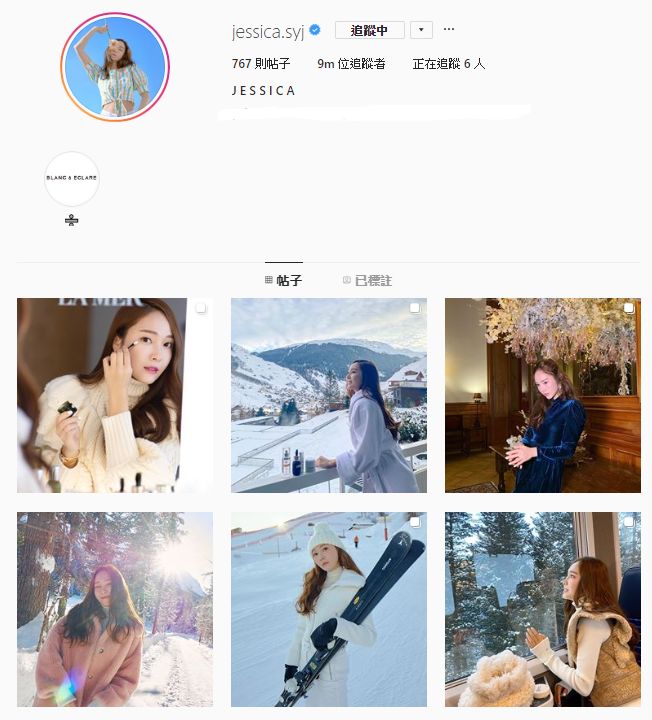
Task: View the 9m followers list
Action: [x=351, y=64]
